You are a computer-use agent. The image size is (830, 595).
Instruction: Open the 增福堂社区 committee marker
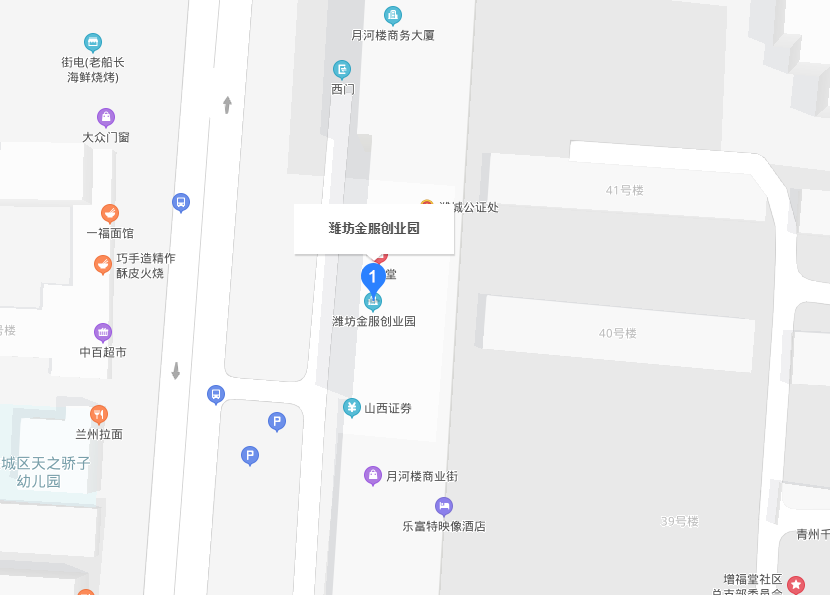pos(796,584)
